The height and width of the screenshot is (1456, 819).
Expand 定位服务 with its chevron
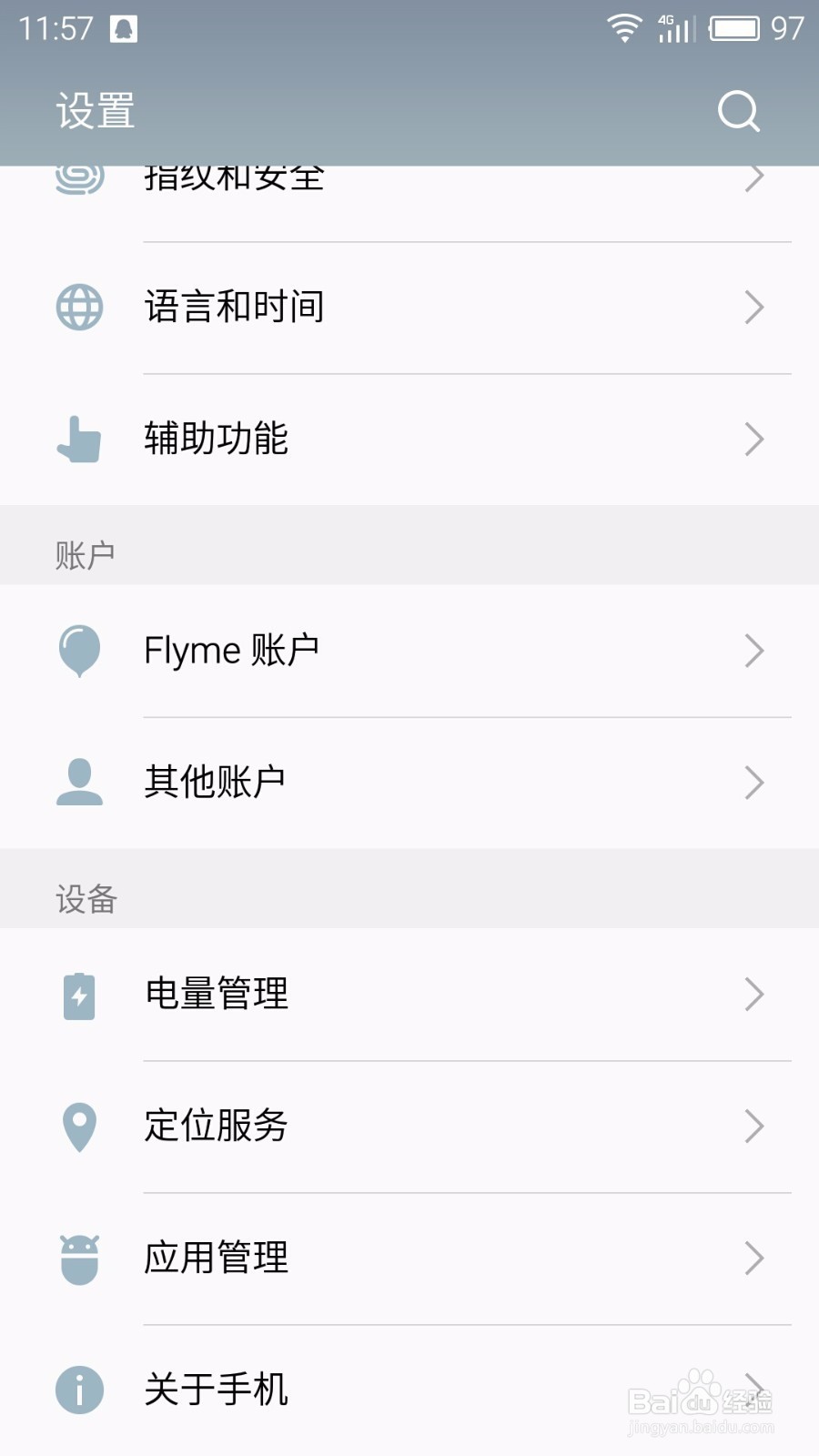pos(753,1127)
